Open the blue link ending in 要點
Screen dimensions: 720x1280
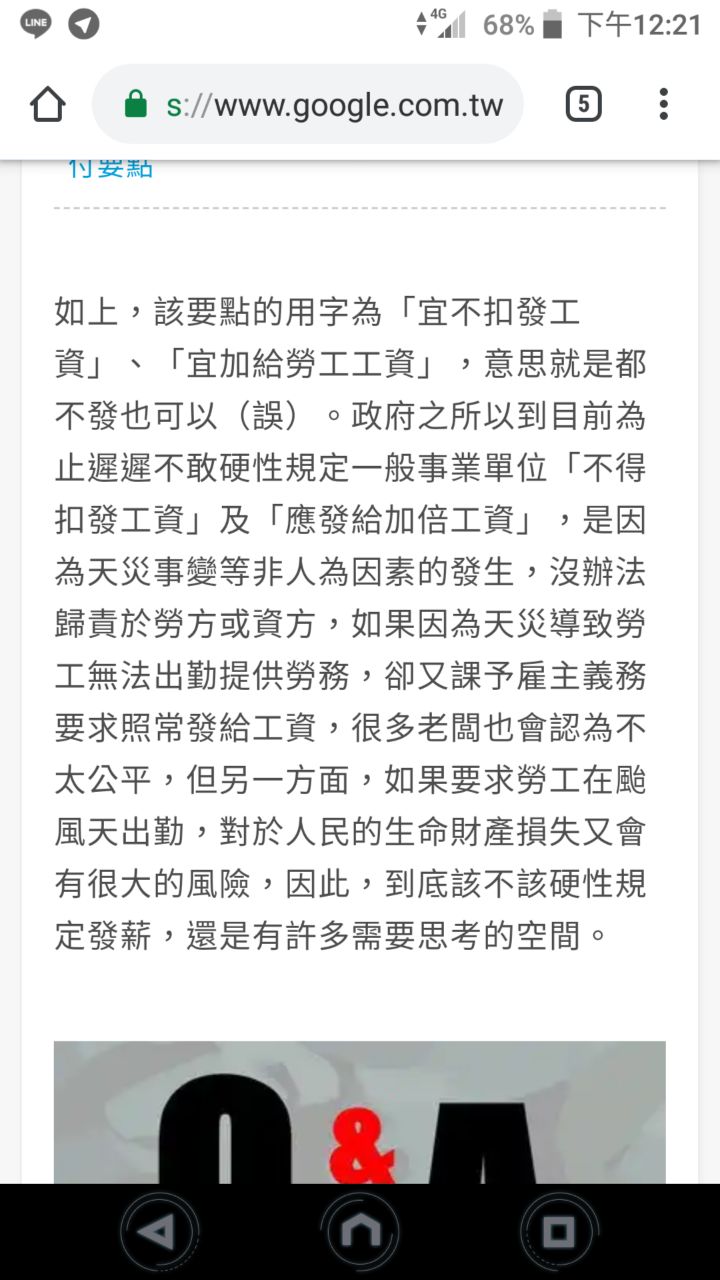tap(110, 168)
